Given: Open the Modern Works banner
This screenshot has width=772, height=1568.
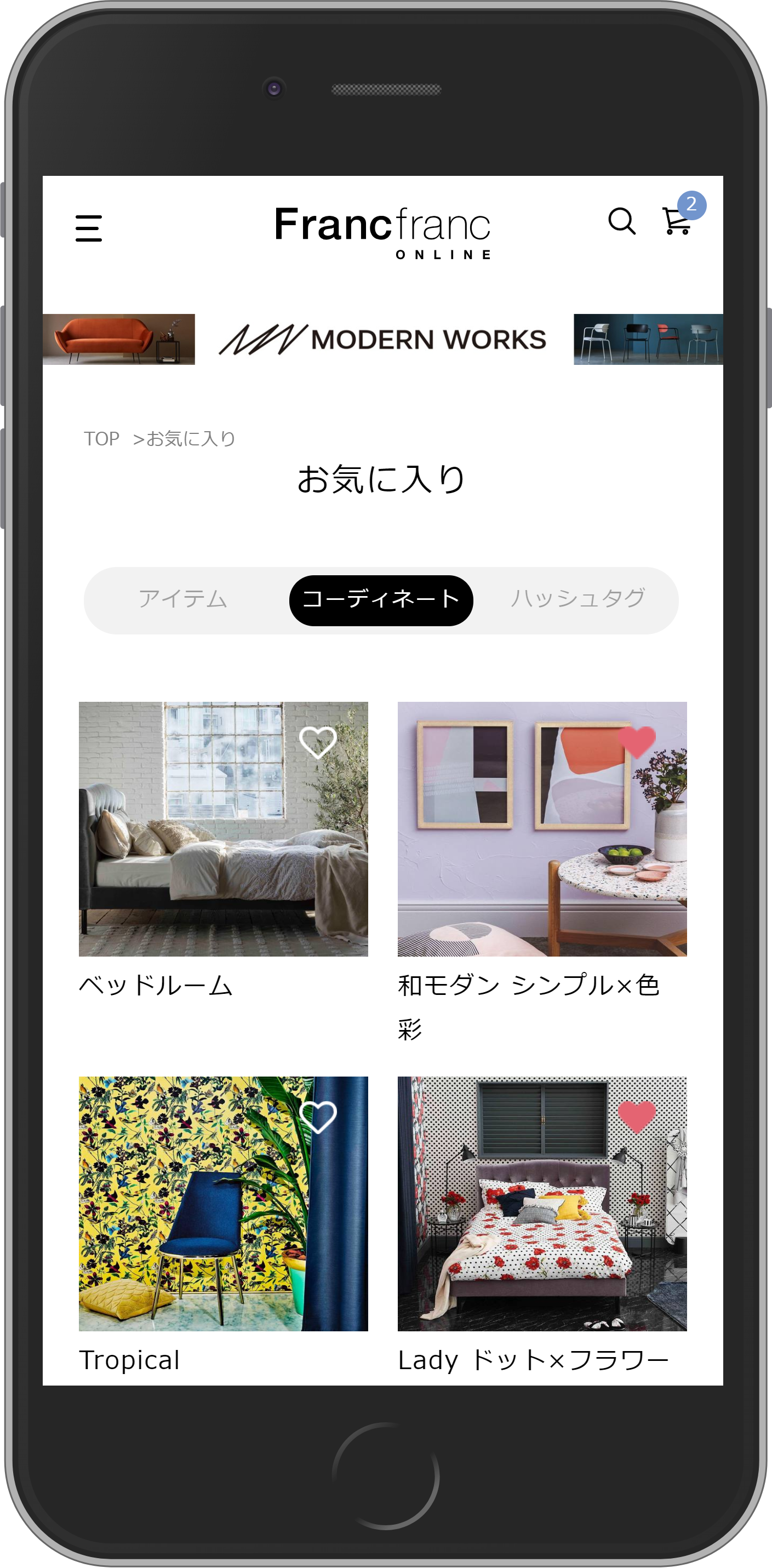Looking at the screenshot, I should click(x=382, y=339).
